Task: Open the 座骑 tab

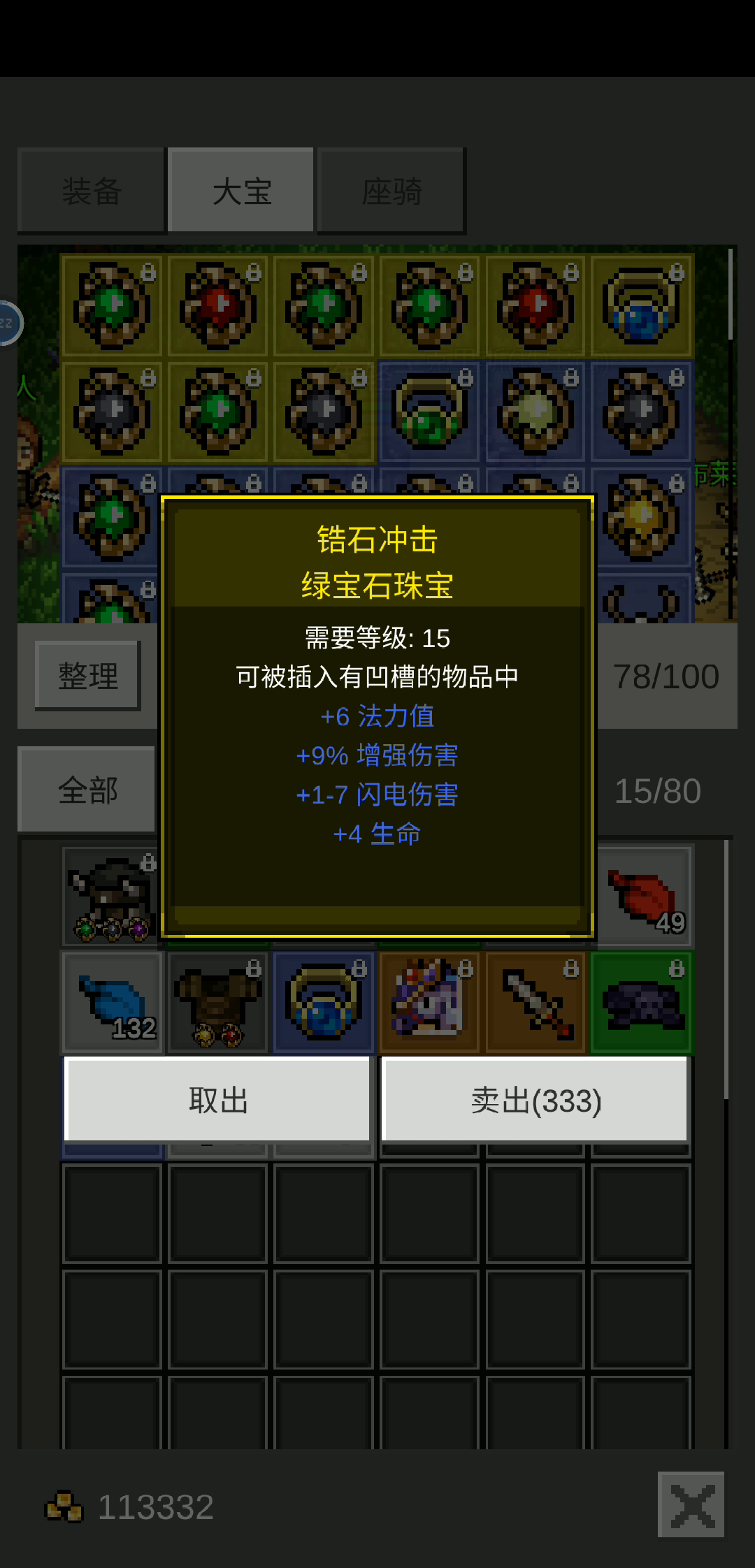Action: (x=391, y=190)
